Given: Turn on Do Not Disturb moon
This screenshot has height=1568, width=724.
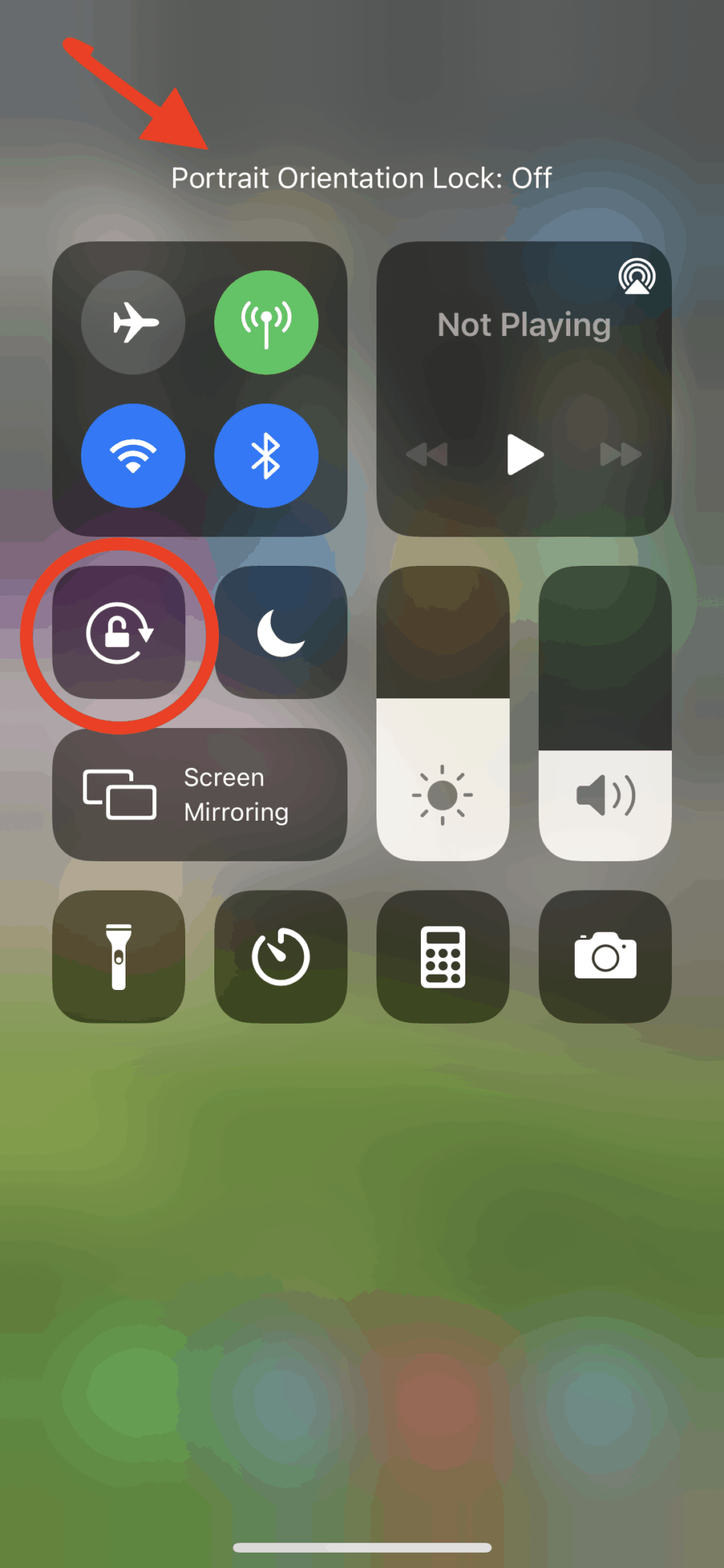Looking at the screenshot, I should click(281, 632).
